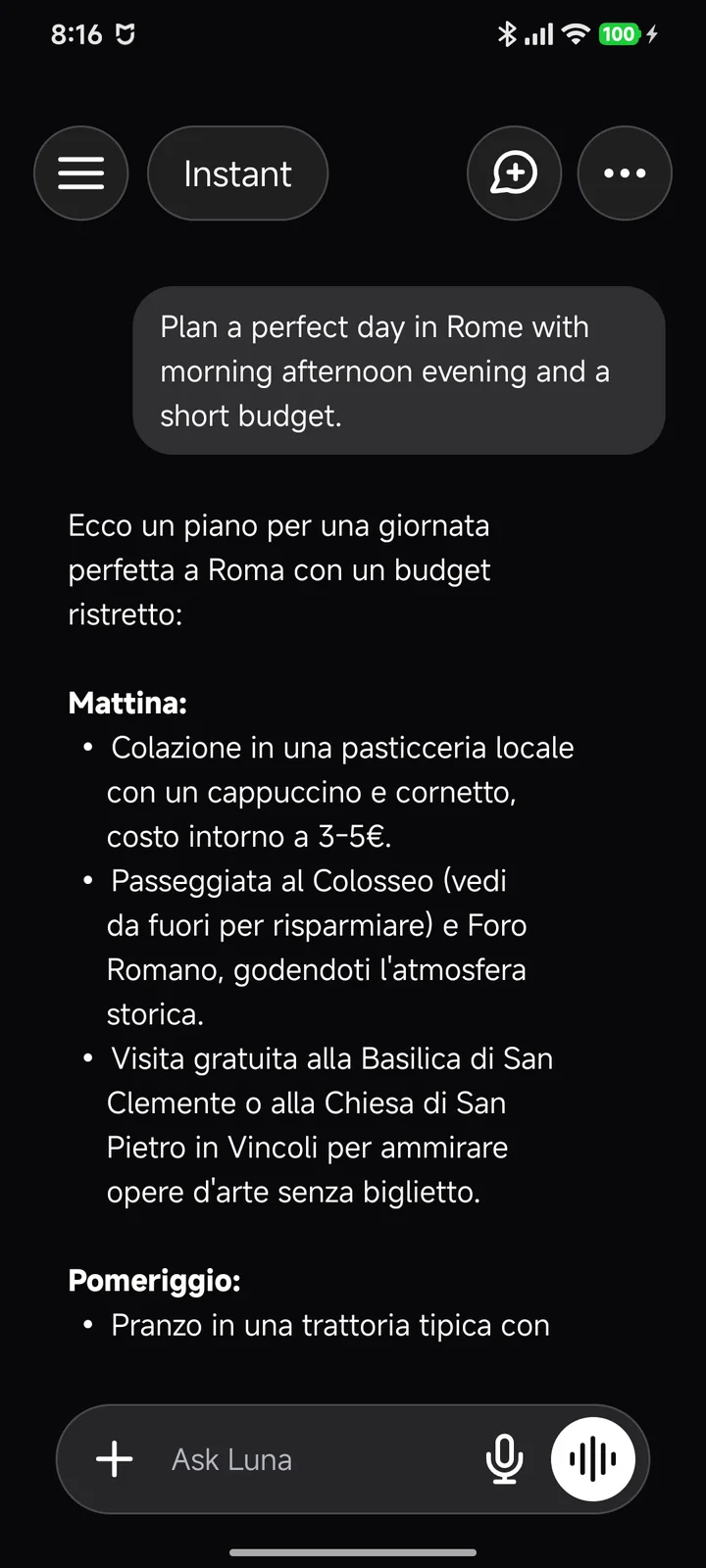
Task: Tap the microphone for voice input
Action: point(504,1459)
